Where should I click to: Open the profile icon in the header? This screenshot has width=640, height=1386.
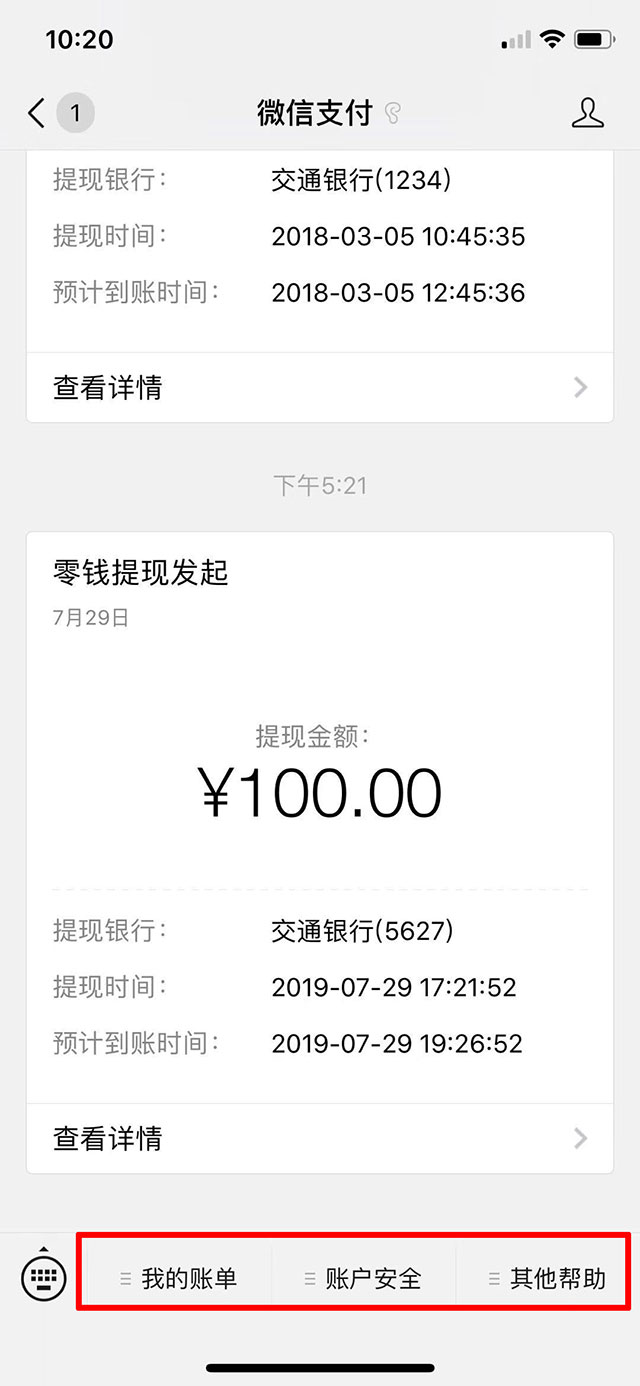pyautogui.click(x=588, y=113)
